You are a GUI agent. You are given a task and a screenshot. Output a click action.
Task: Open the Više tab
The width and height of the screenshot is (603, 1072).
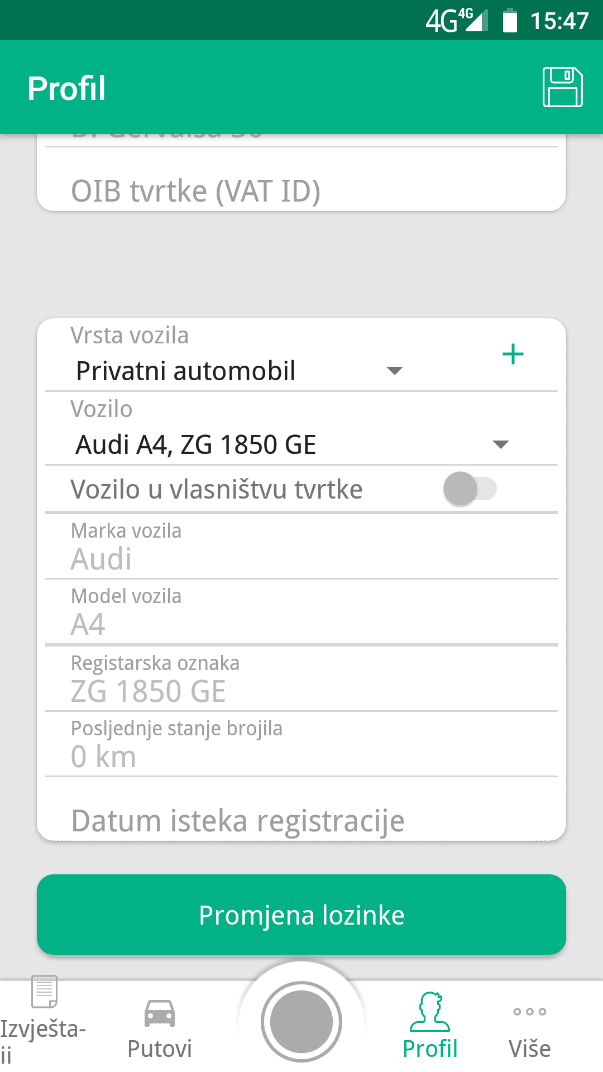[529, 1031]
